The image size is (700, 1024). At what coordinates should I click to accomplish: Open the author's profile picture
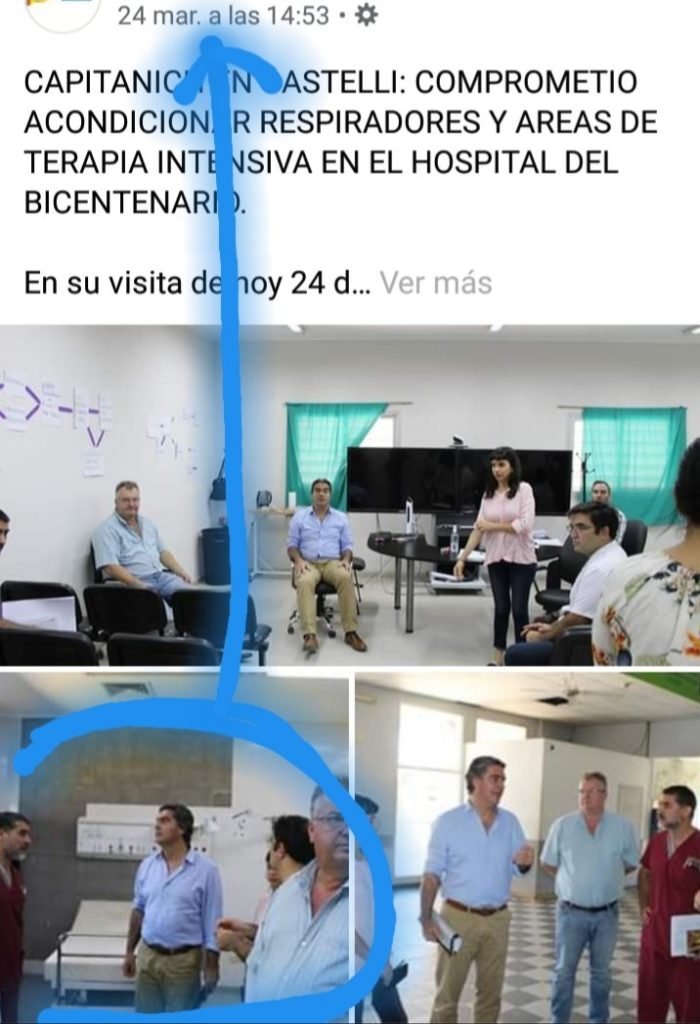pos(62,12)
